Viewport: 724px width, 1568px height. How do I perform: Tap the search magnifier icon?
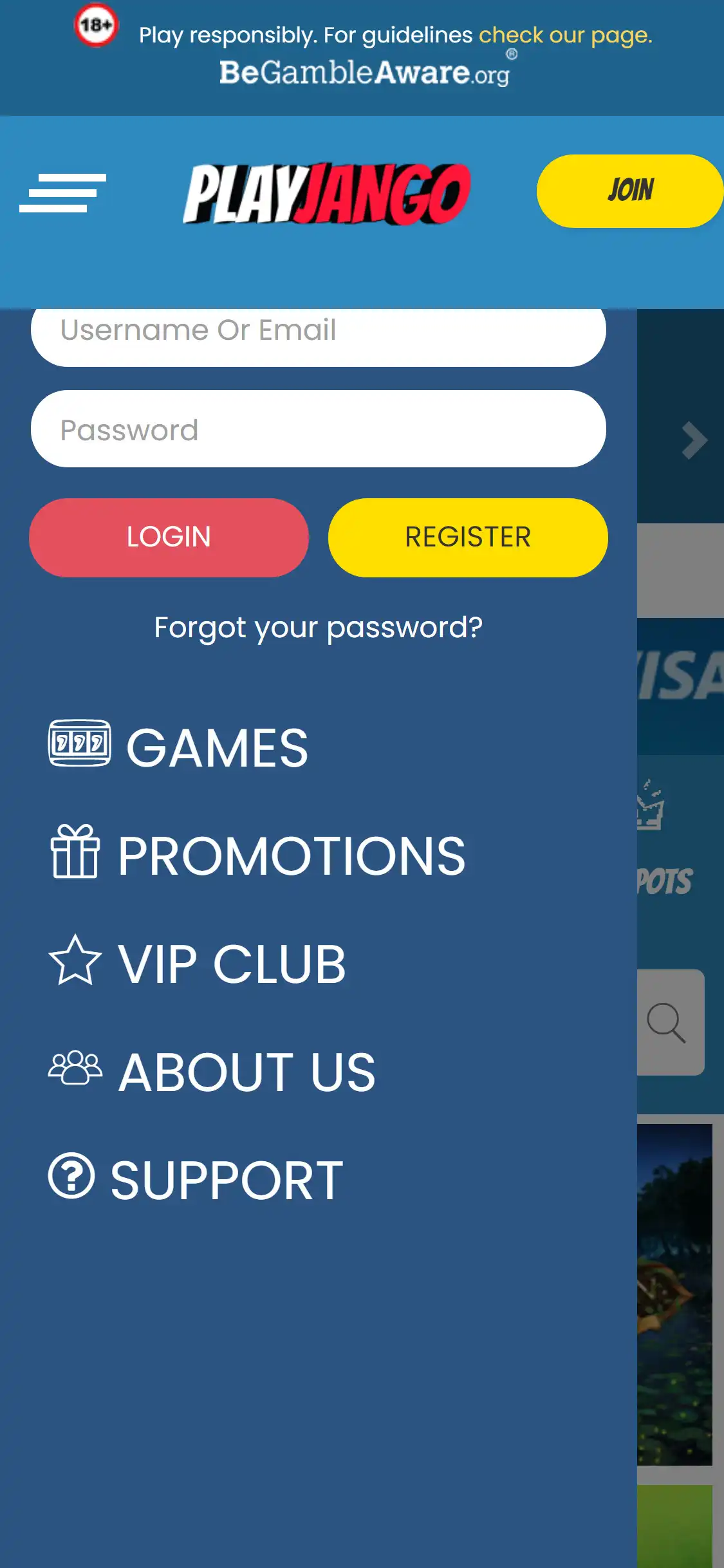(x=666, y=1022)
